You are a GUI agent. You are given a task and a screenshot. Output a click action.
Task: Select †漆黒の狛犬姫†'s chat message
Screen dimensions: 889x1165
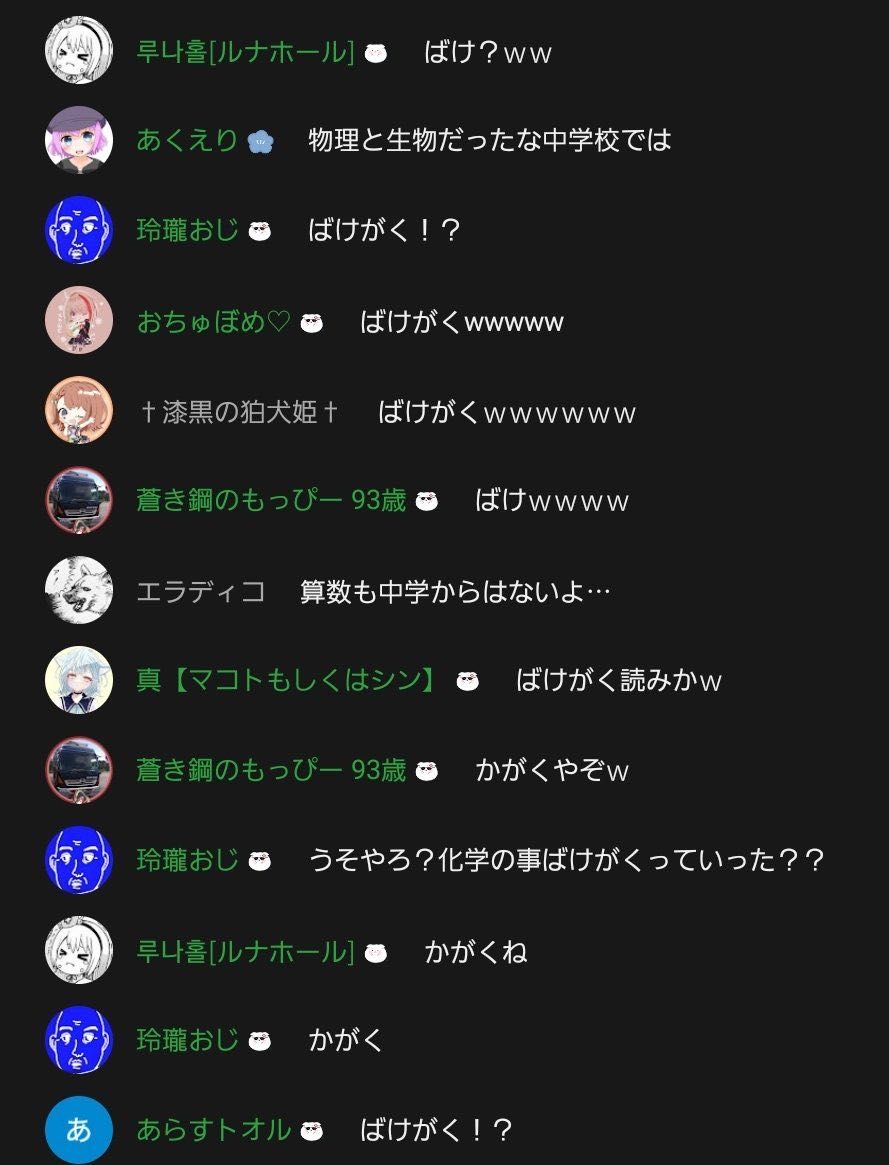click(x=506, y=412)
